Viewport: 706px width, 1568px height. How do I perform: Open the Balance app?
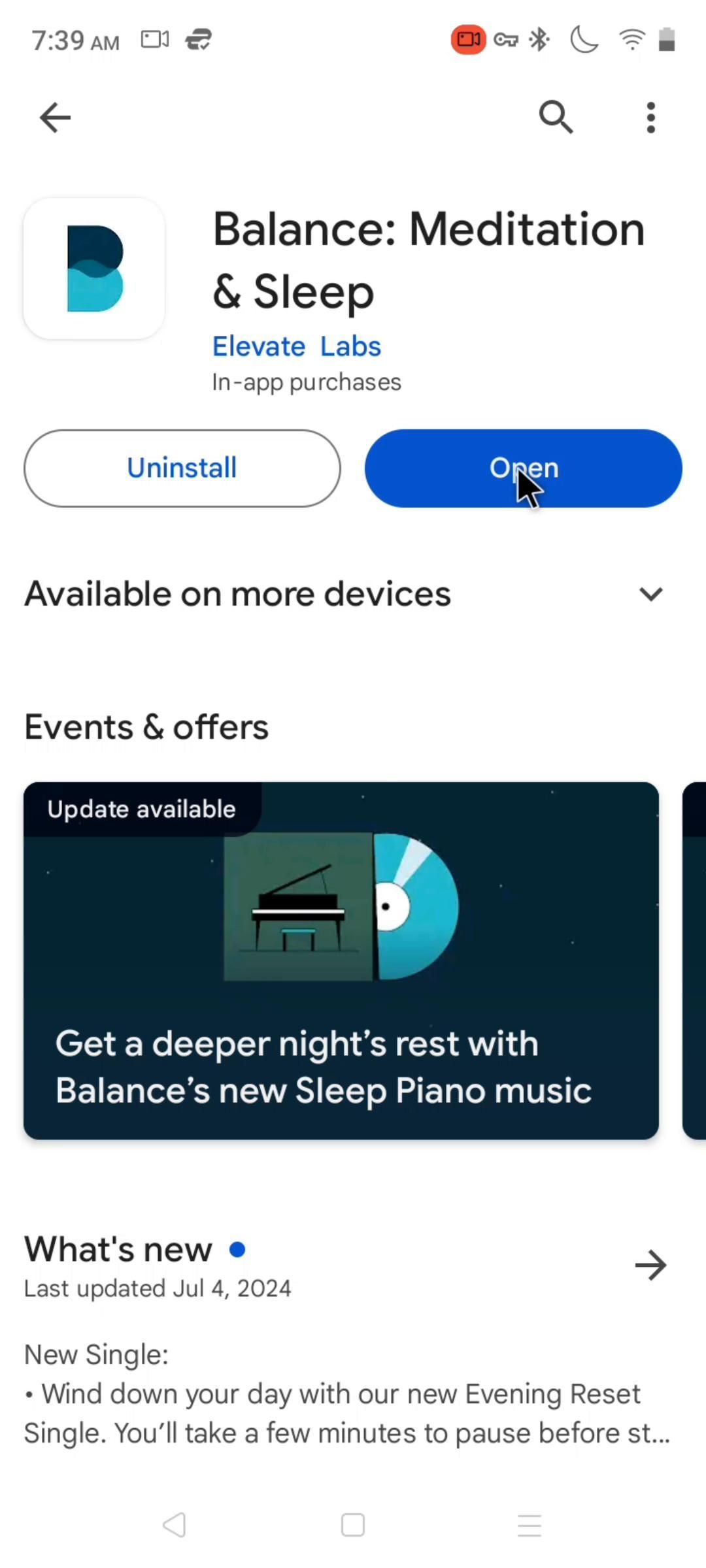click(x=523, y=468)
